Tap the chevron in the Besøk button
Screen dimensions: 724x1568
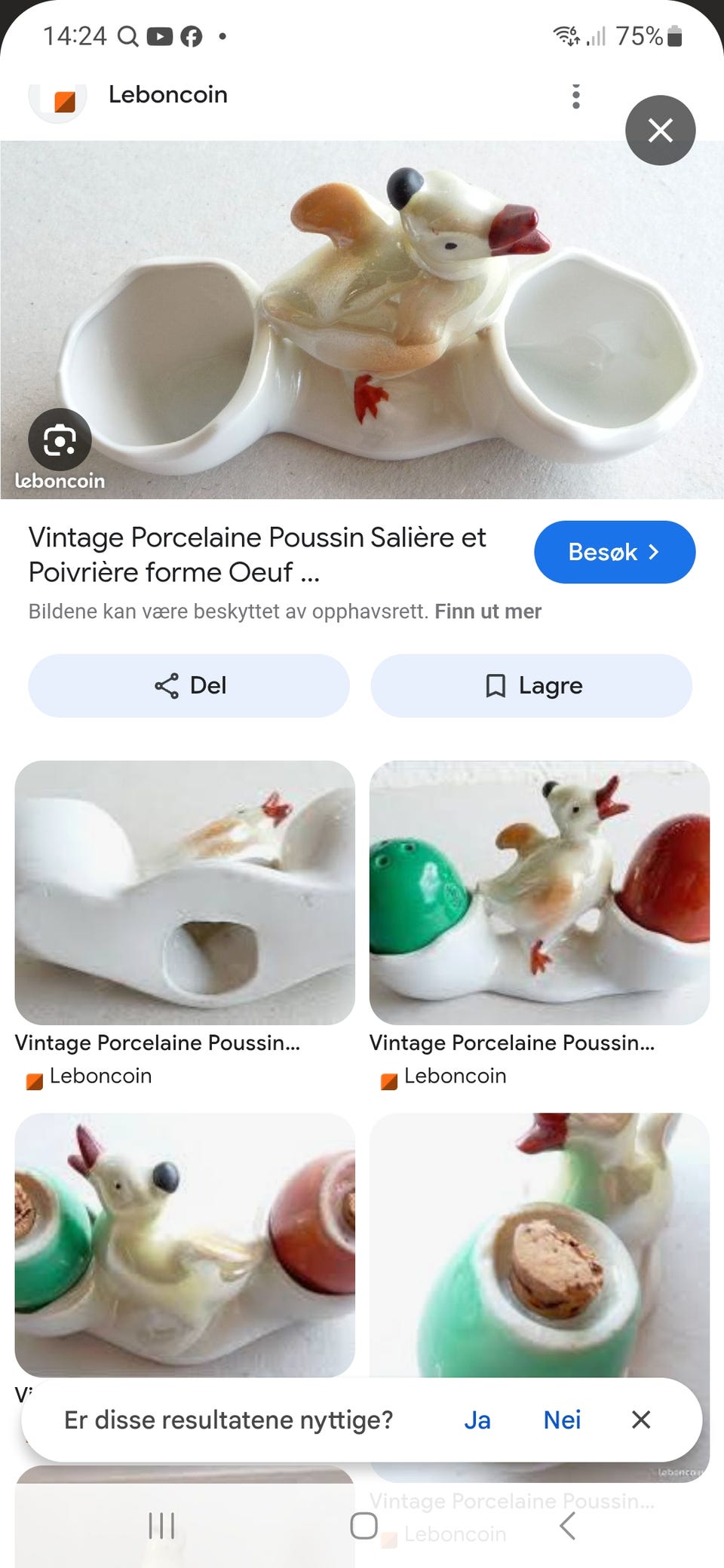pos(655,552)
